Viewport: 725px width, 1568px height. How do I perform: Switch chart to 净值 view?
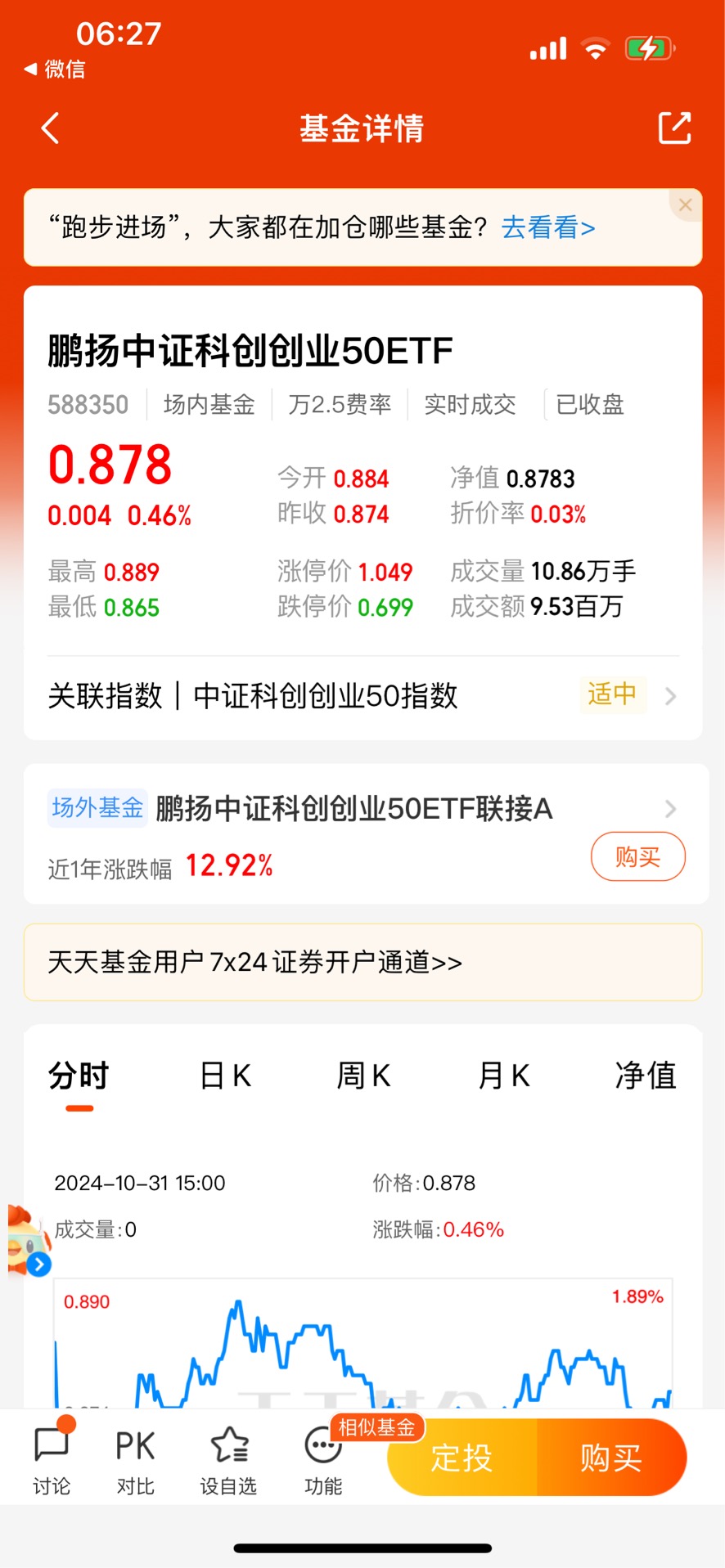[646, 1076]
